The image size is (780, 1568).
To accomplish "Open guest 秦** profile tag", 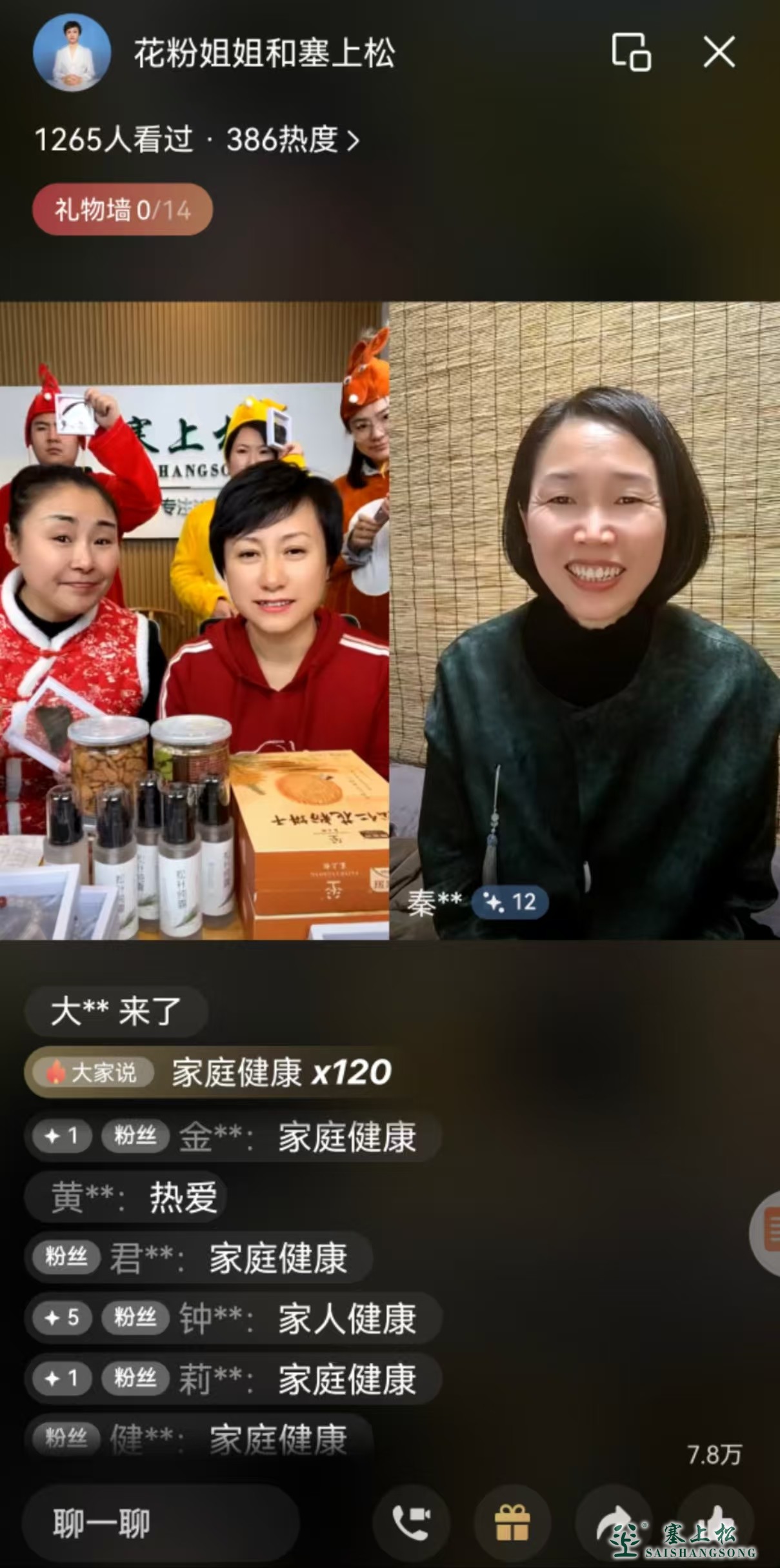I will coord(477,902).
